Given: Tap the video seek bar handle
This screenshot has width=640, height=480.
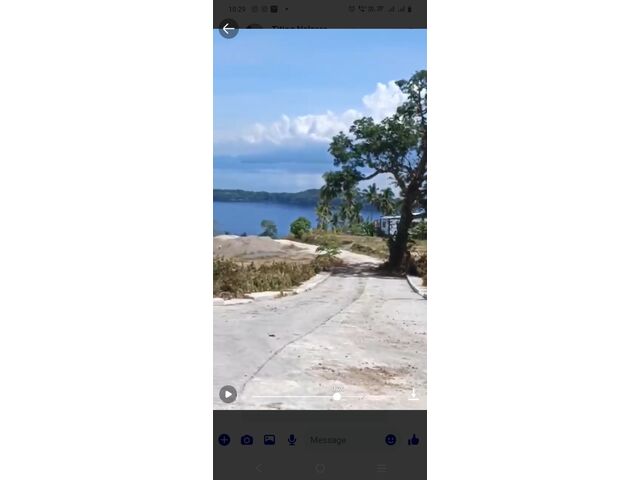Looking at the screenshot, I should [337, 396].
